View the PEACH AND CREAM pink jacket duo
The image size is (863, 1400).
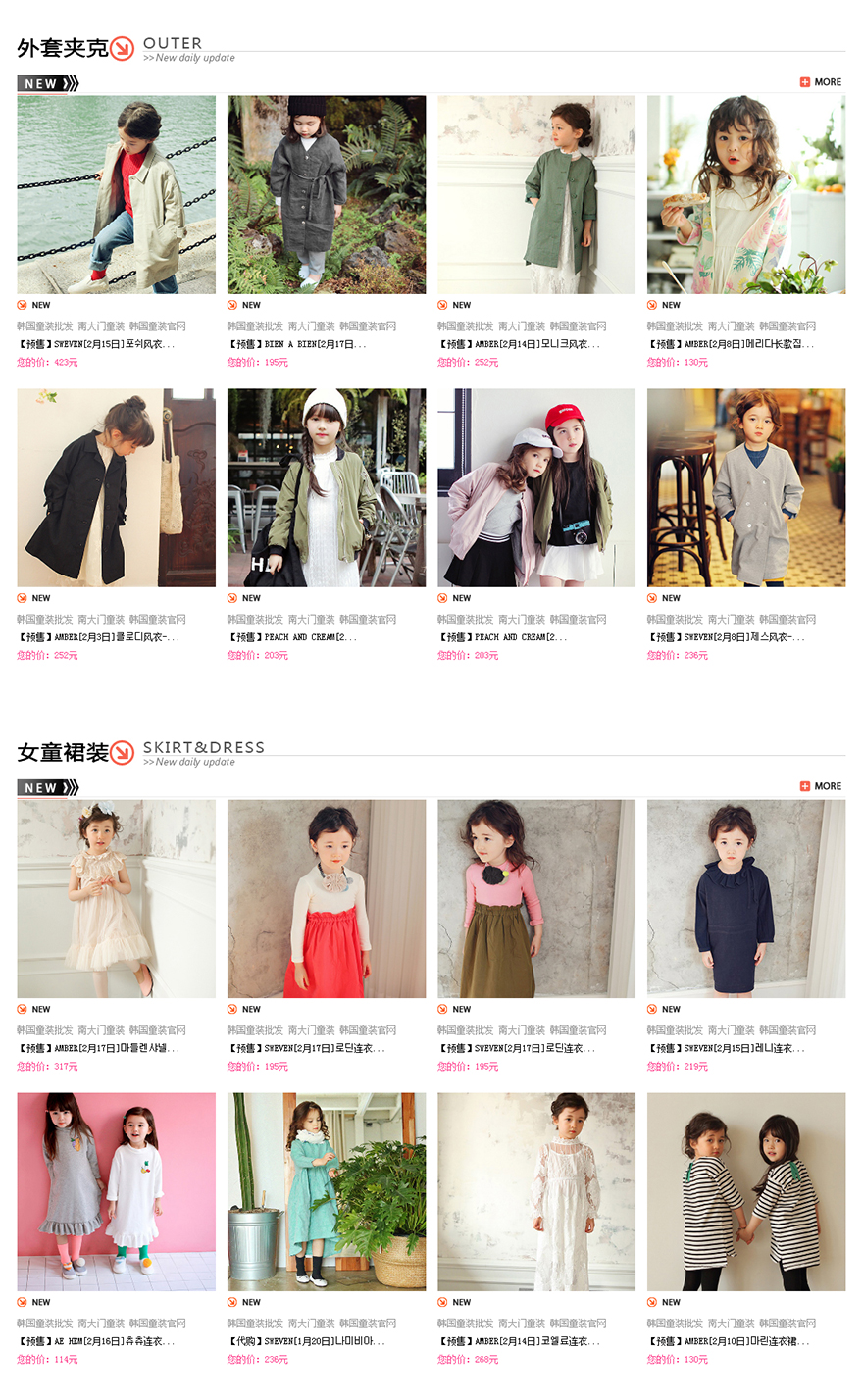(x=536, y=487)
